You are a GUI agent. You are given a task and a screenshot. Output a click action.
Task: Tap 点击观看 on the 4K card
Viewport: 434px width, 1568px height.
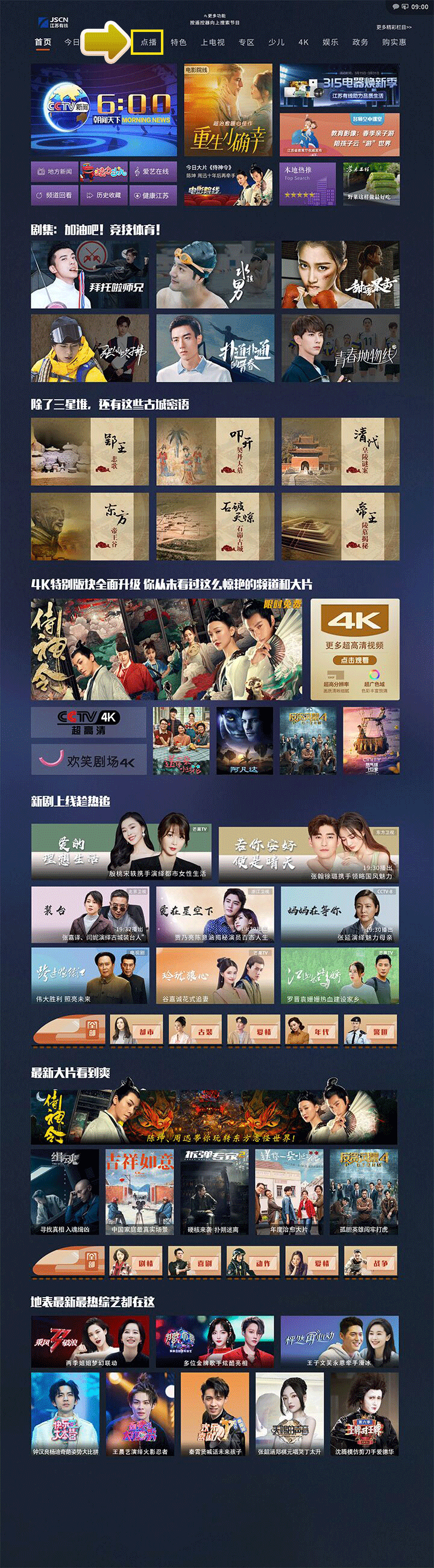coord(354,660)
